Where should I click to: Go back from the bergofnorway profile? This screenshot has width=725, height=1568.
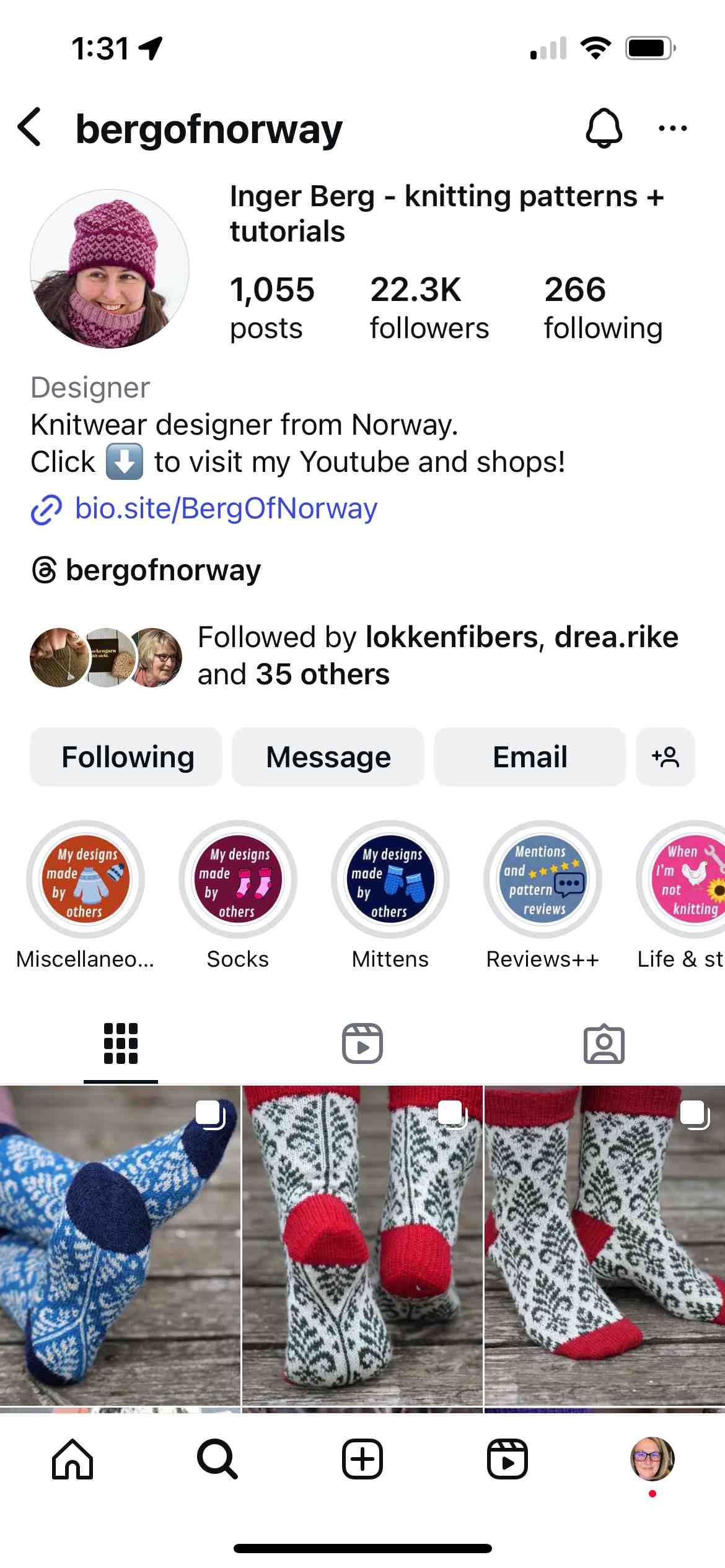tap(30, 128)
